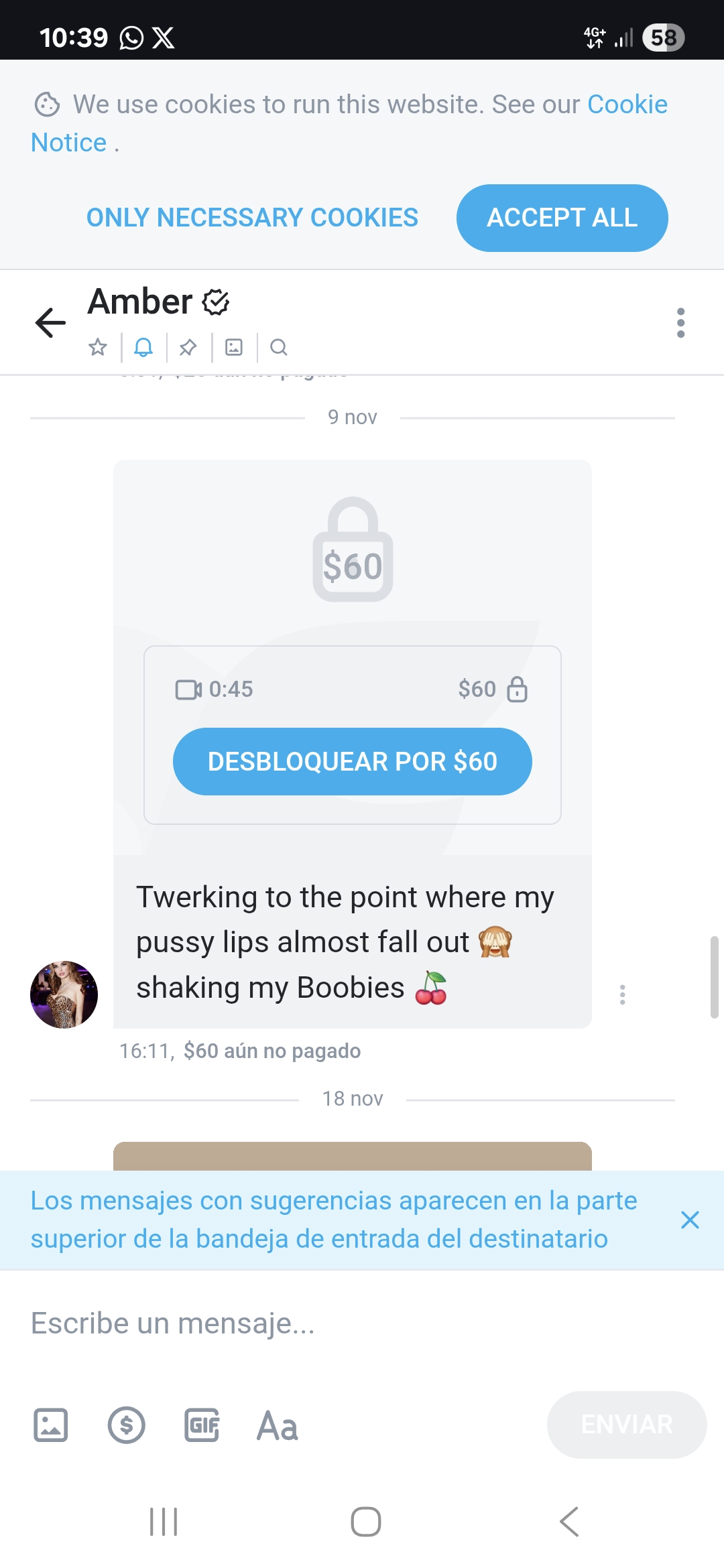Open the GIF picker
The width and height of the screenshot is (724, 1568).
click(202, 1425)
